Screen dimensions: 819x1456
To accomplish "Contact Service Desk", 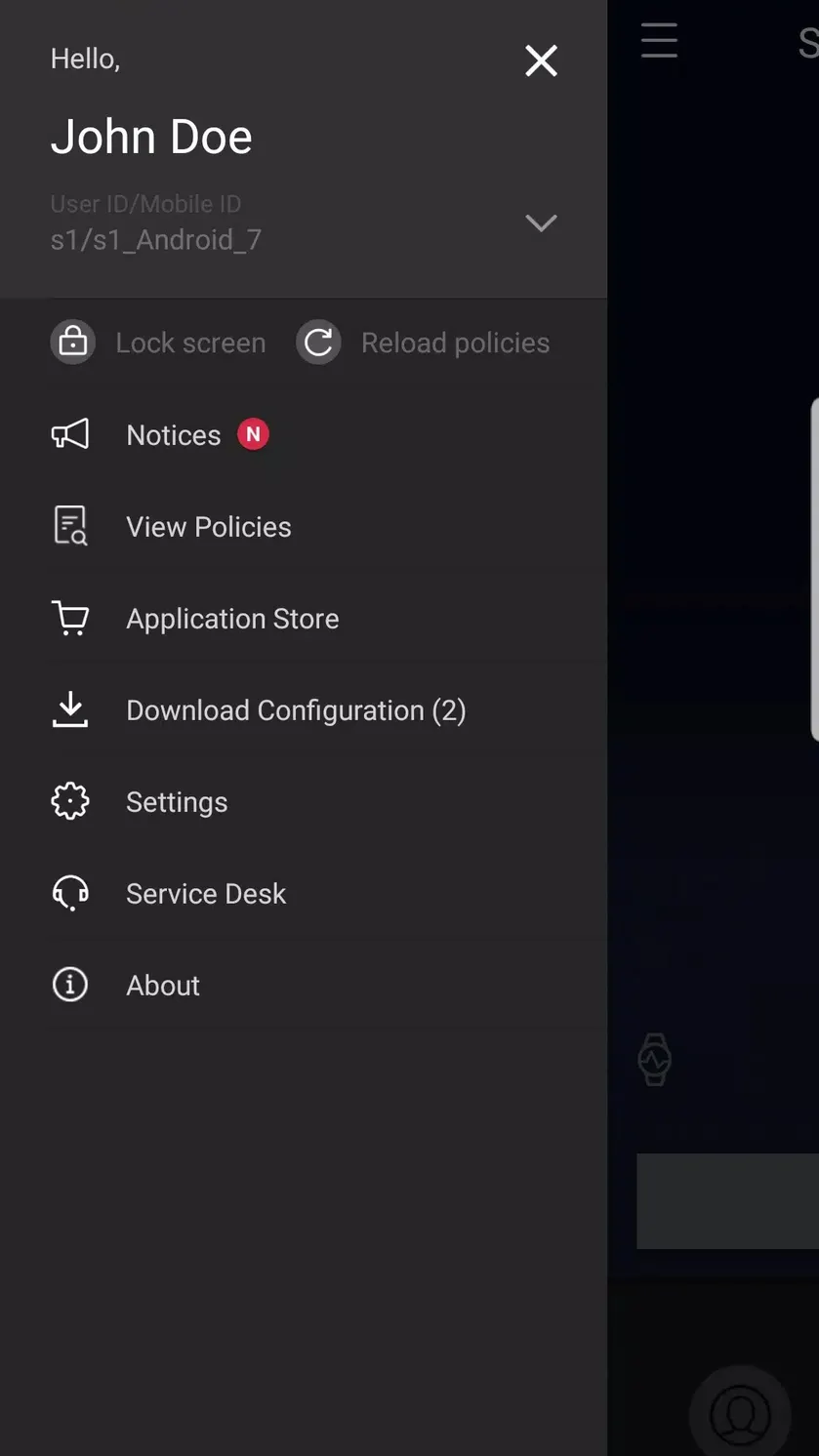I will [304, 894].
